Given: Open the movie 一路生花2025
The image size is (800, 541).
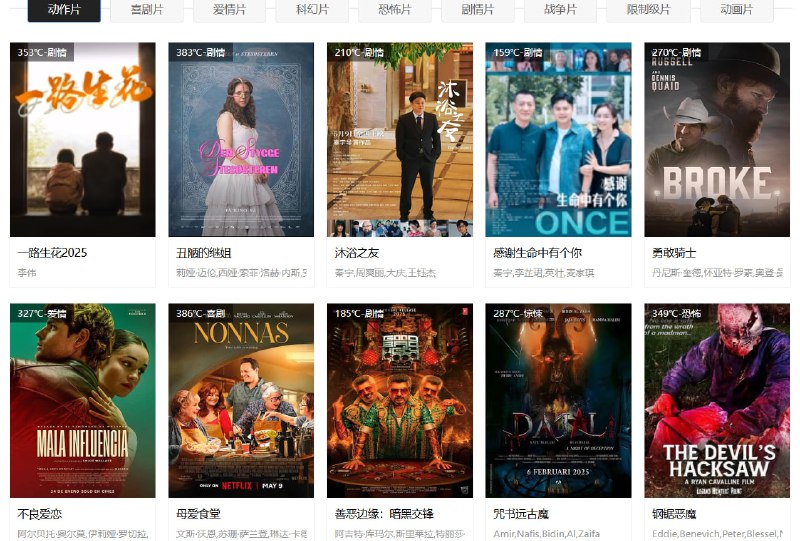Looking at the screenshot, I should click(x=82, y=140).
